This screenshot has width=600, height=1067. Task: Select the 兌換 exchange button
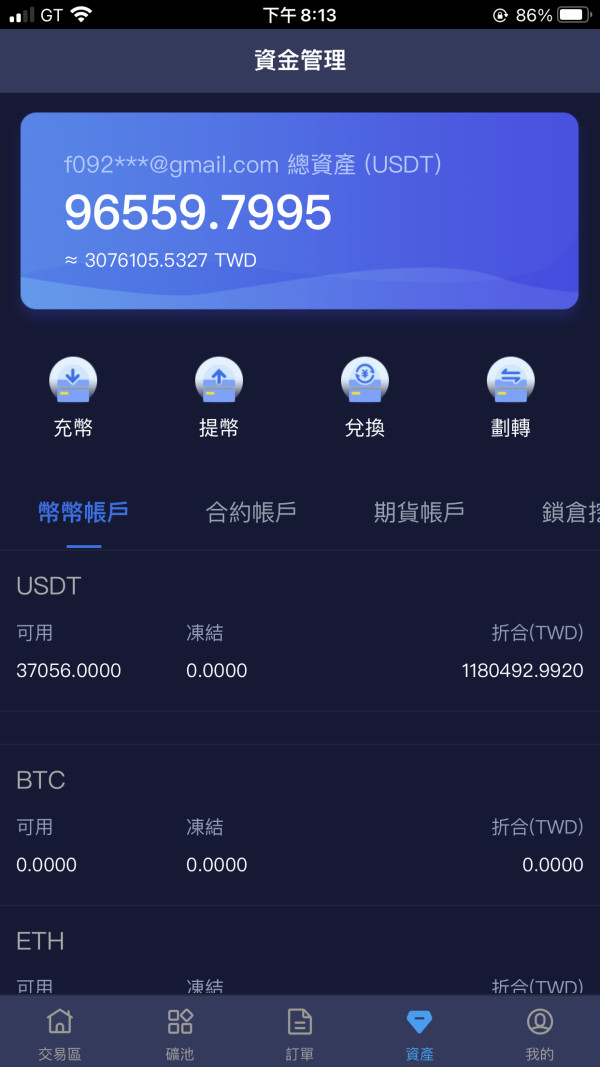[x=365, y=397]
